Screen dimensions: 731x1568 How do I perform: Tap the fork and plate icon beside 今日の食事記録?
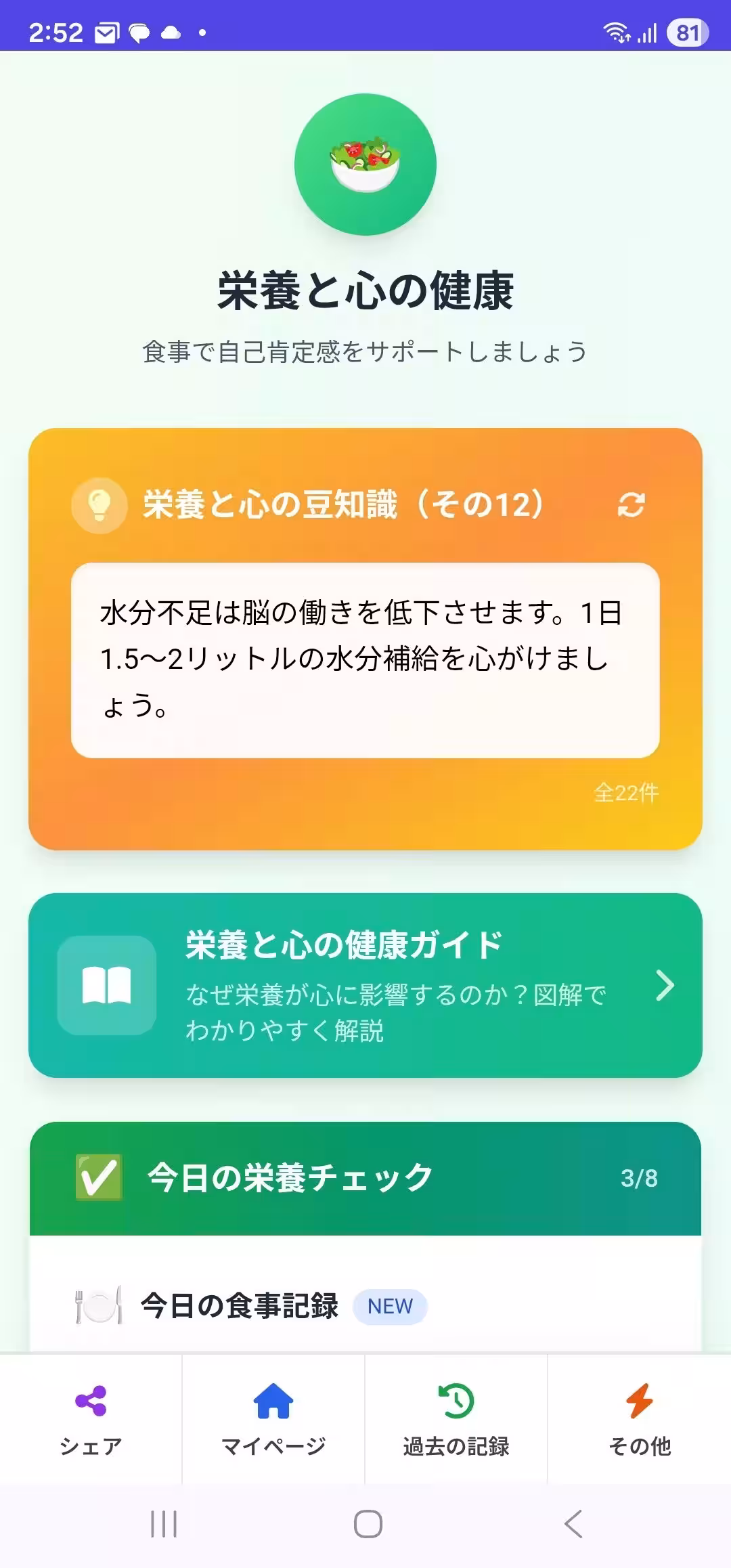98,1305
